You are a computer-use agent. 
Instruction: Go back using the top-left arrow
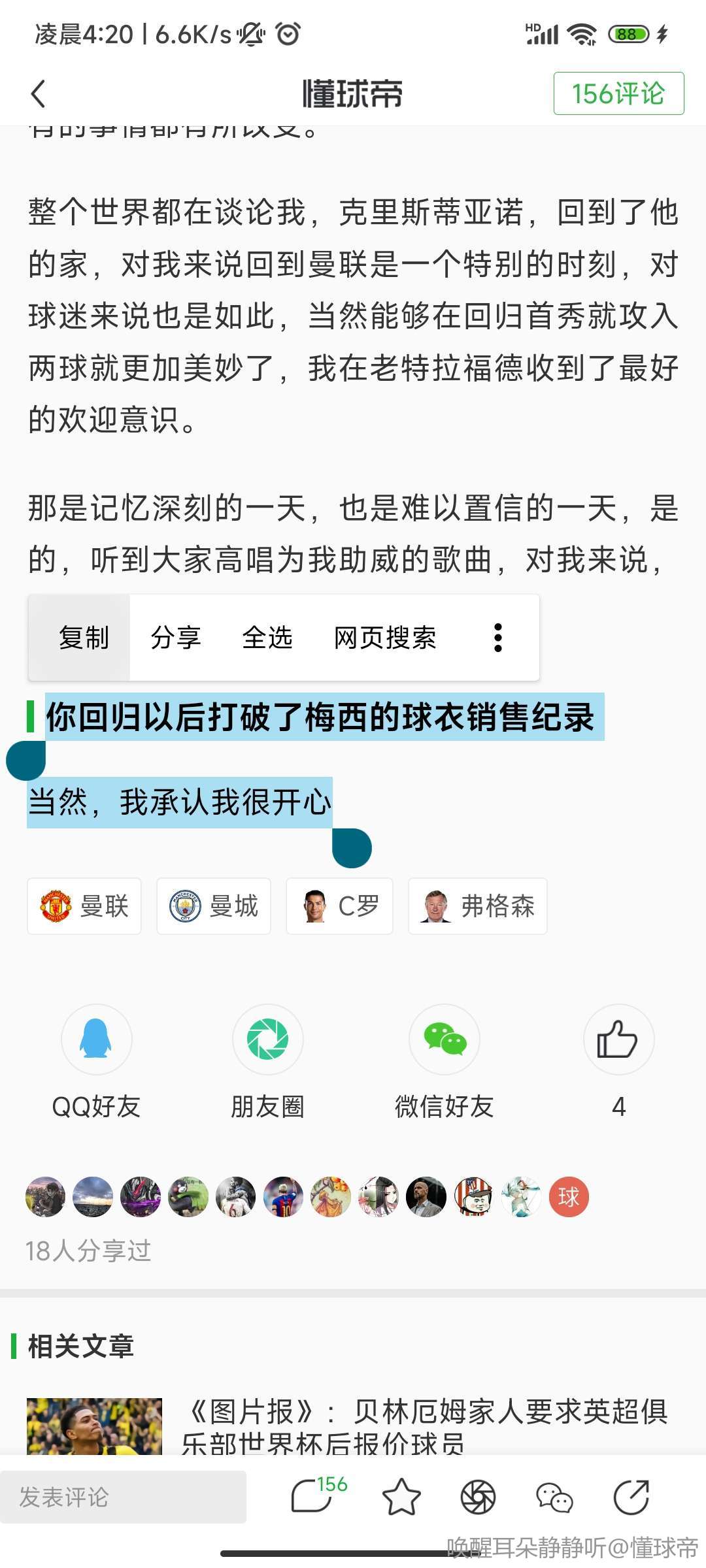[39, 94]
